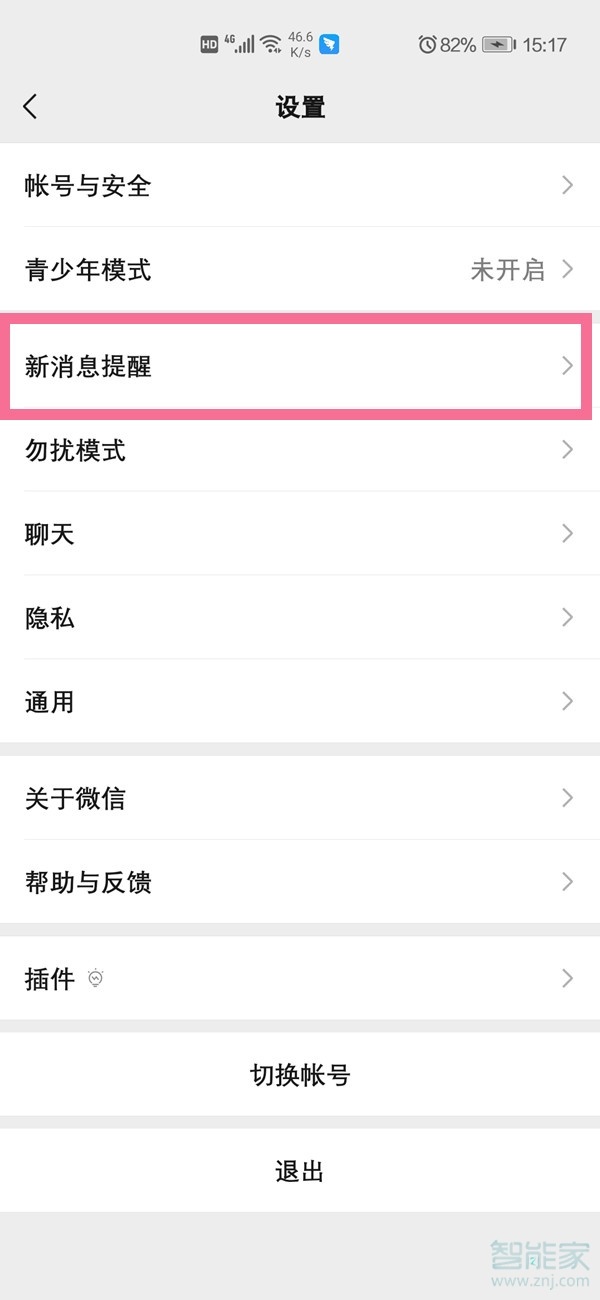
Task: Tap 切换帐号 to switch account
Action: click(300, 1075)
